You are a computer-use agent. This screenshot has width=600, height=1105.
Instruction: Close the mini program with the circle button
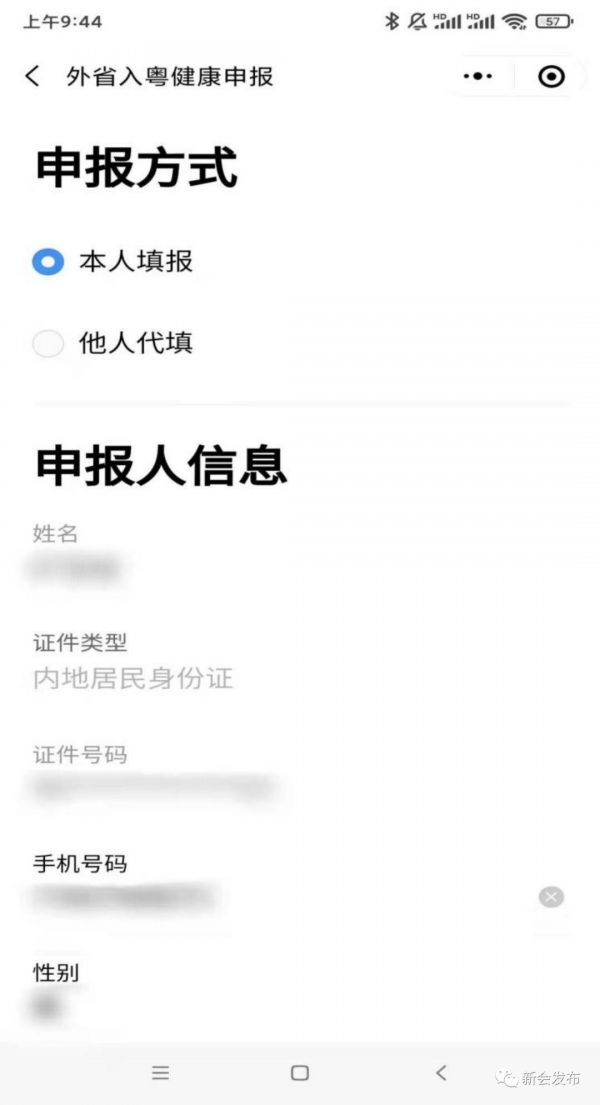551,76
